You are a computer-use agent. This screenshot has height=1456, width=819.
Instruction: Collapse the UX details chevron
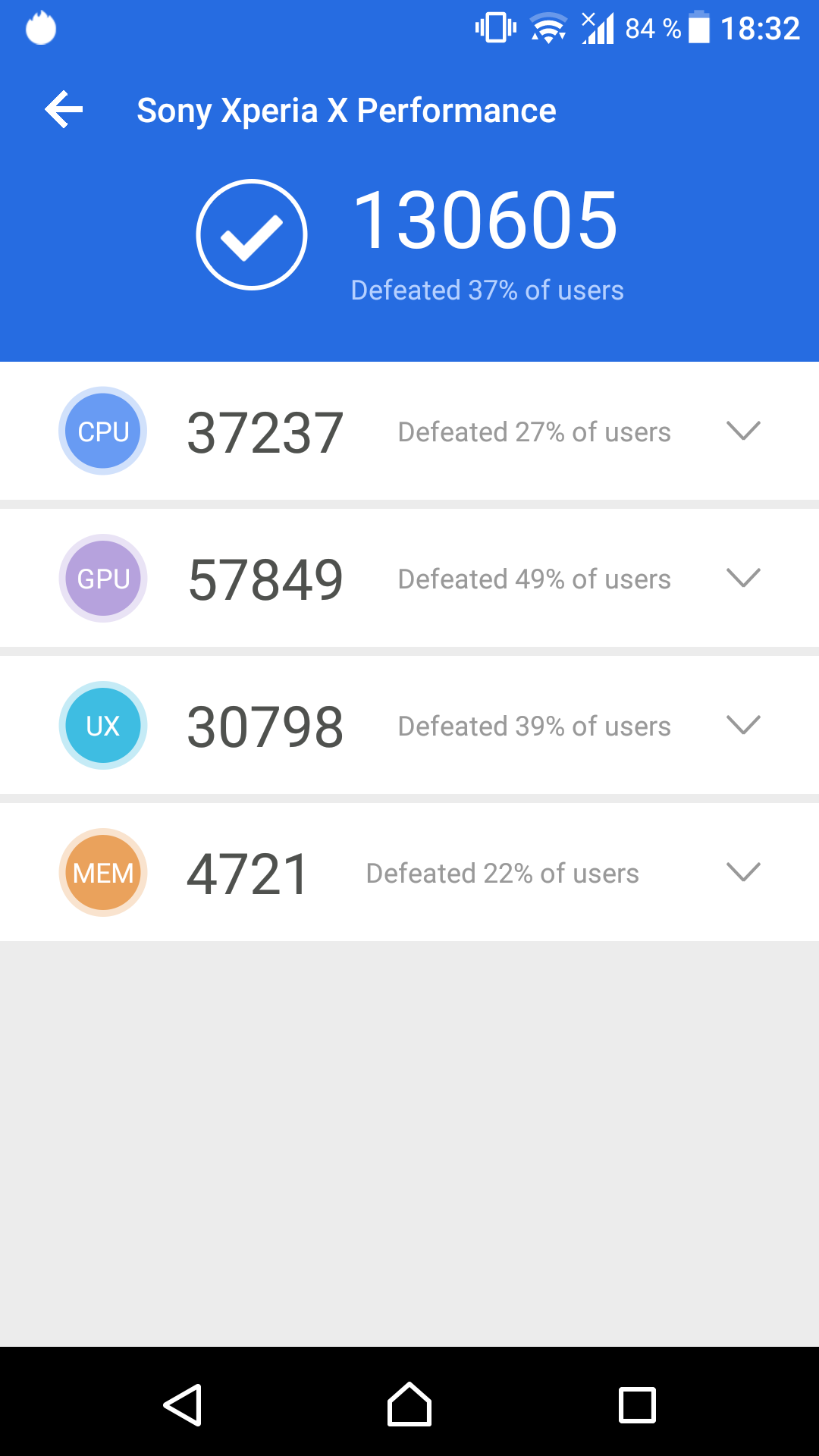742,725
